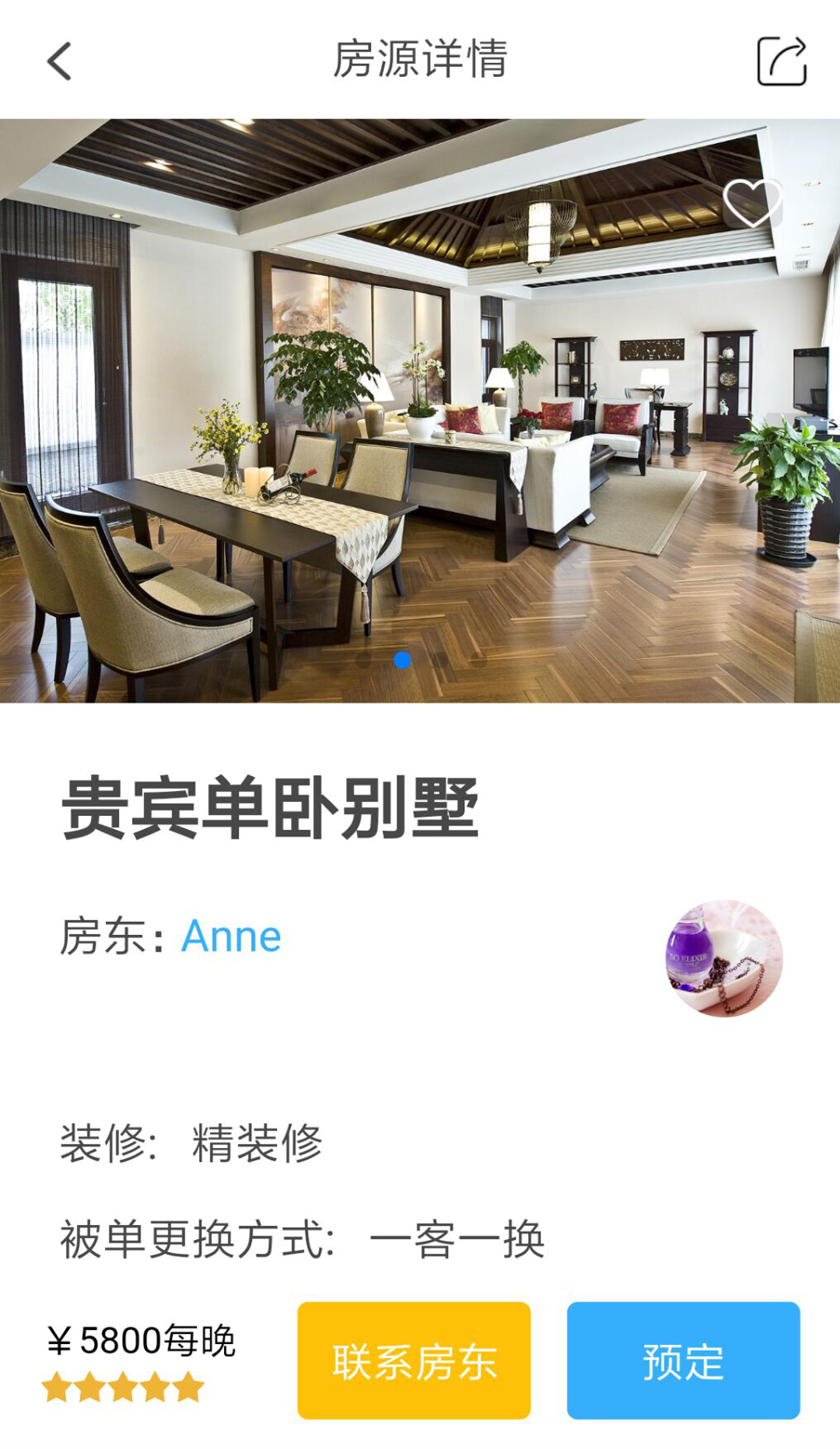Image resolution: width=840 pixels, height=1449 pixels.
Task: Open host Anne's profile link
Action: tap(231, 936)
